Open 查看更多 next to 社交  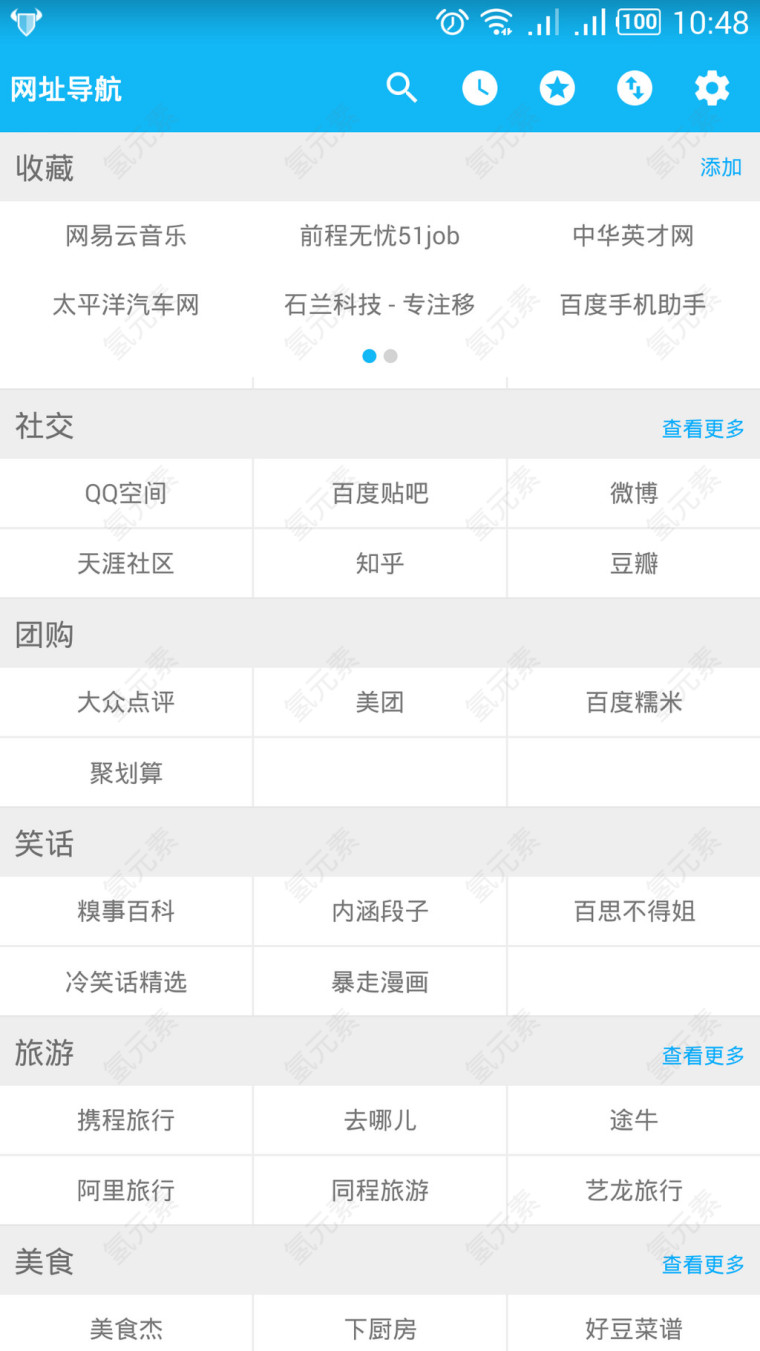(703, 428)
